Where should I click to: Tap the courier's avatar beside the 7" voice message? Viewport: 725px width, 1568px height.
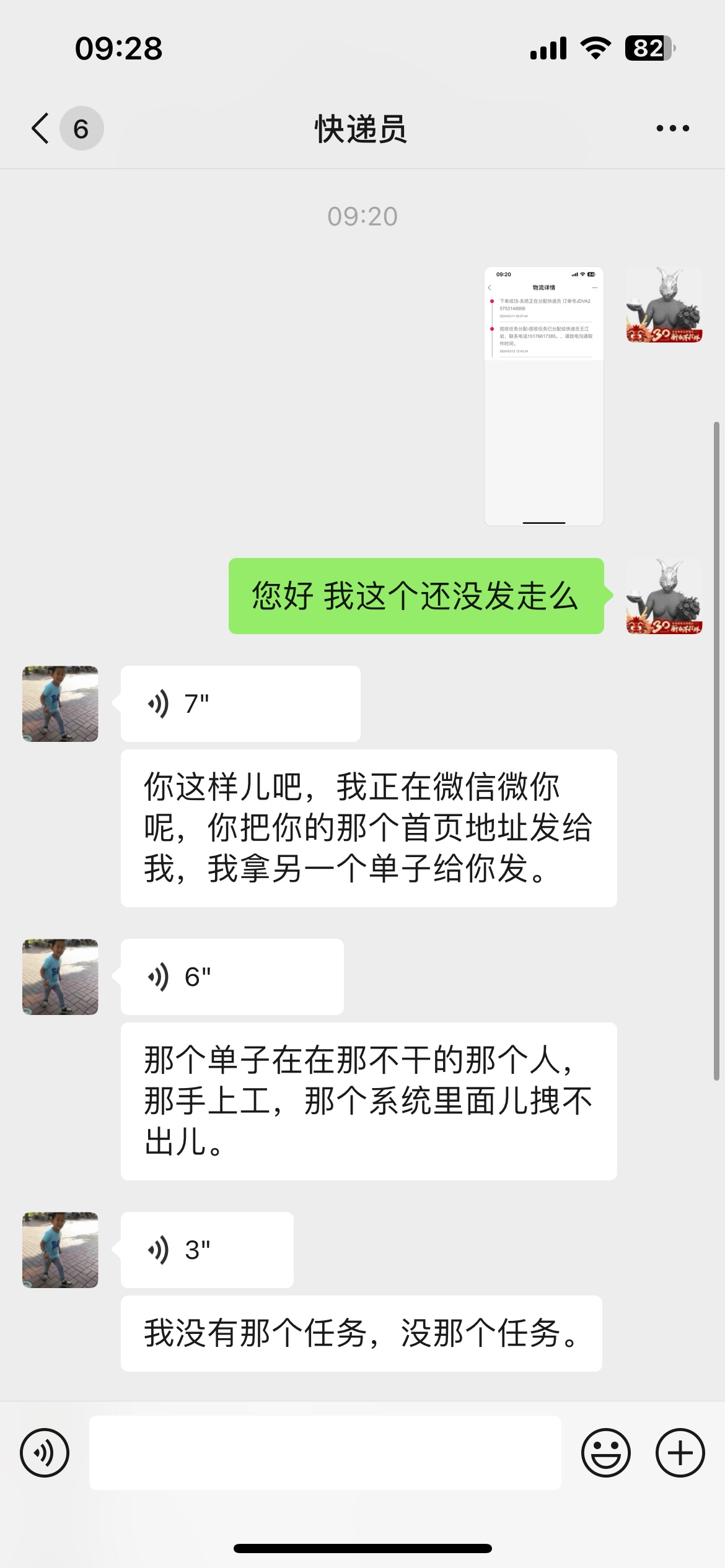pyautogui.click(x=60, y=703)
